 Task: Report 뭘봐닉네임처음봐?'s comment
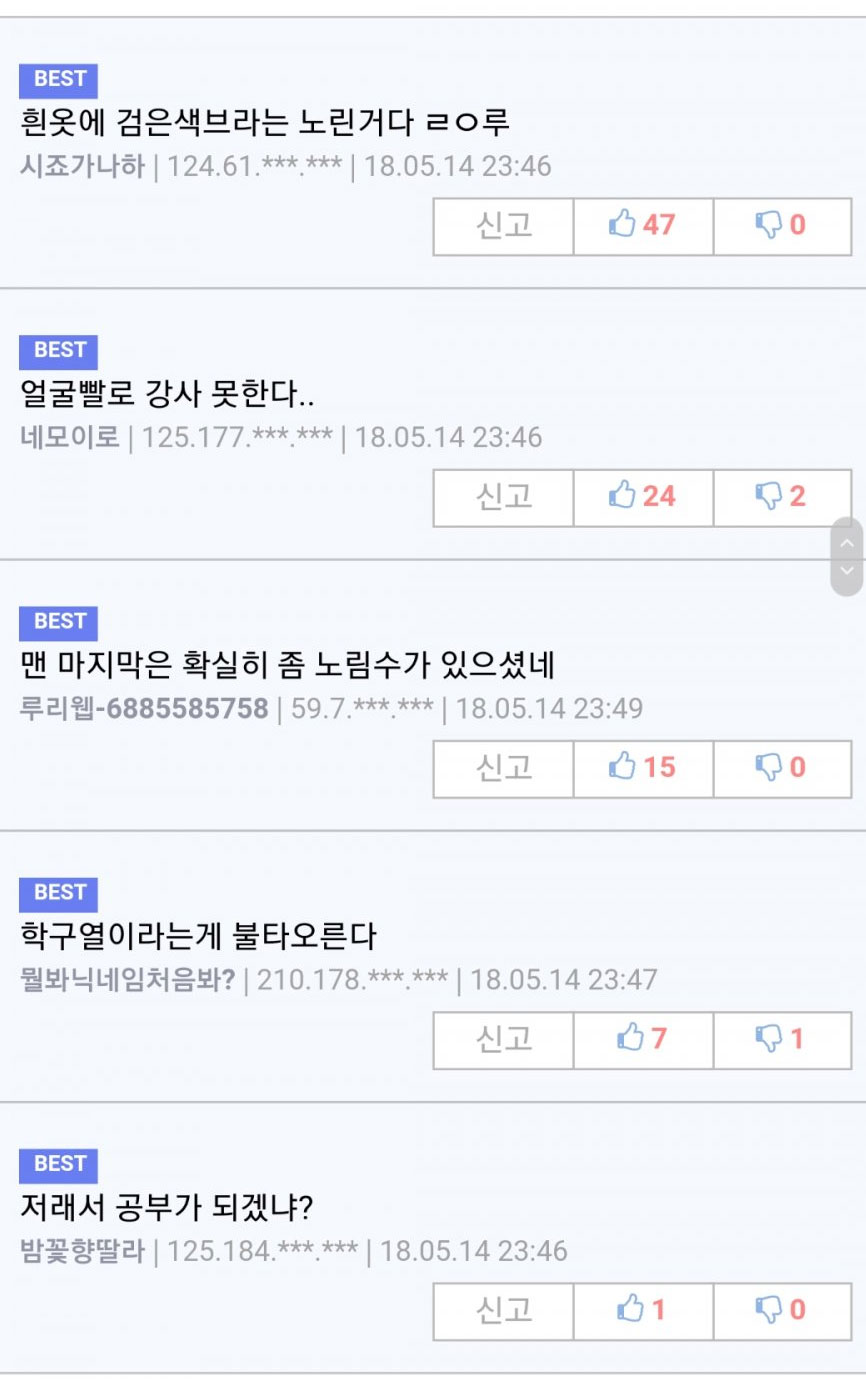[503, 1040]
